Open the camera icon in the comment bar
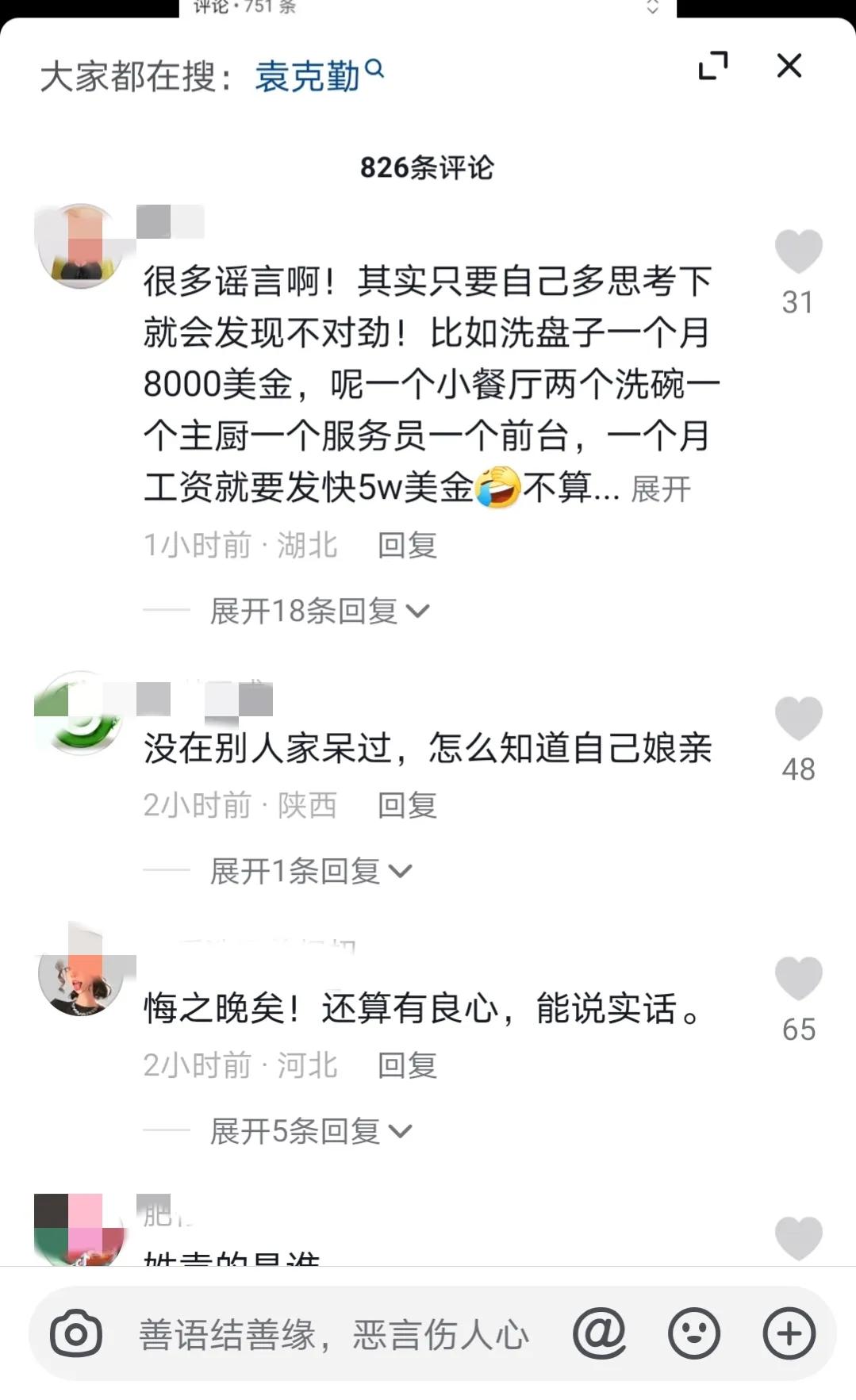The height and width of the screenshot is (1400, 856). click(75, 1334)
